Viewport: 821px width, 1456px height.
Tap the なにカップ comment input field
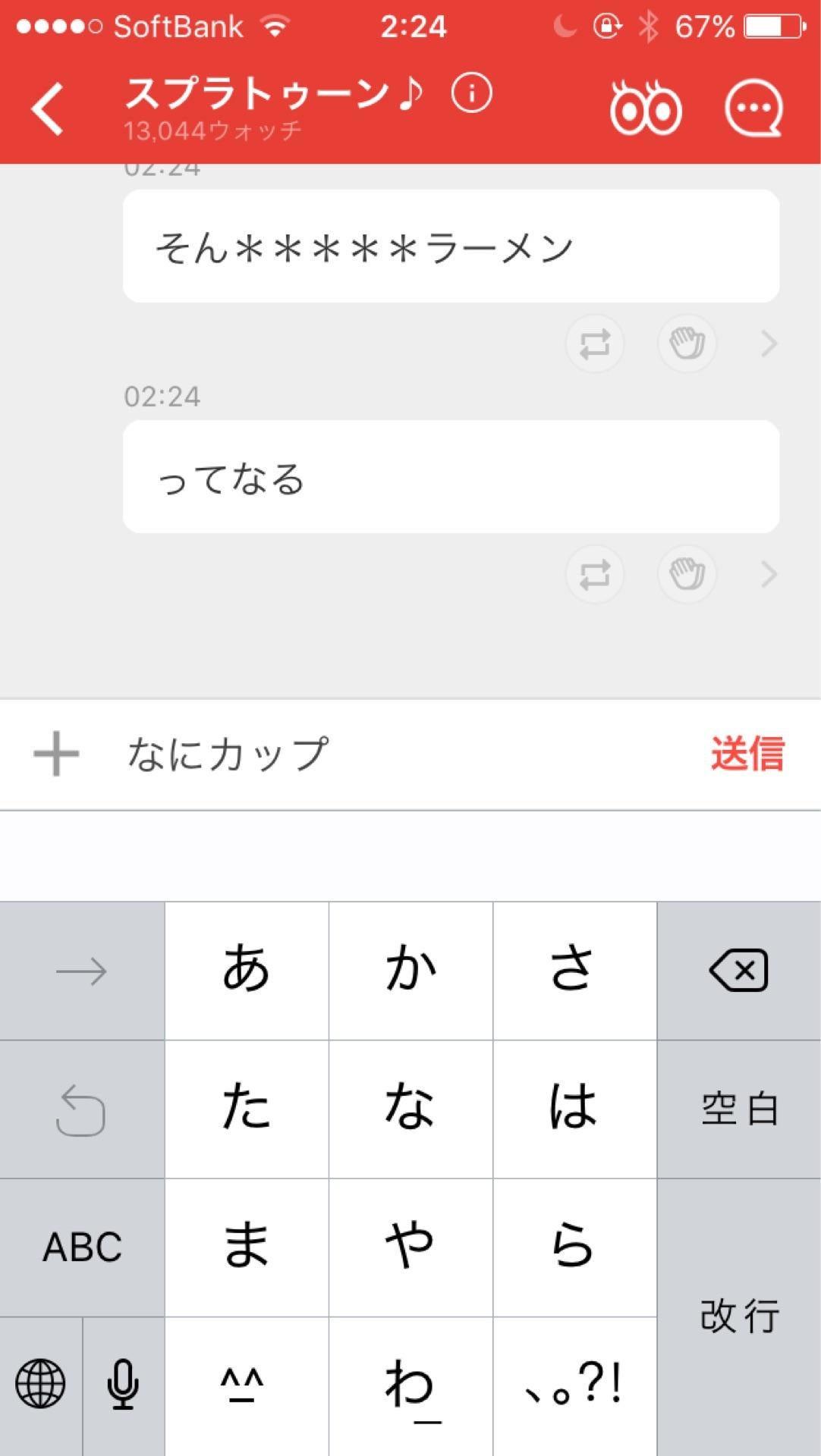point(304,753)
